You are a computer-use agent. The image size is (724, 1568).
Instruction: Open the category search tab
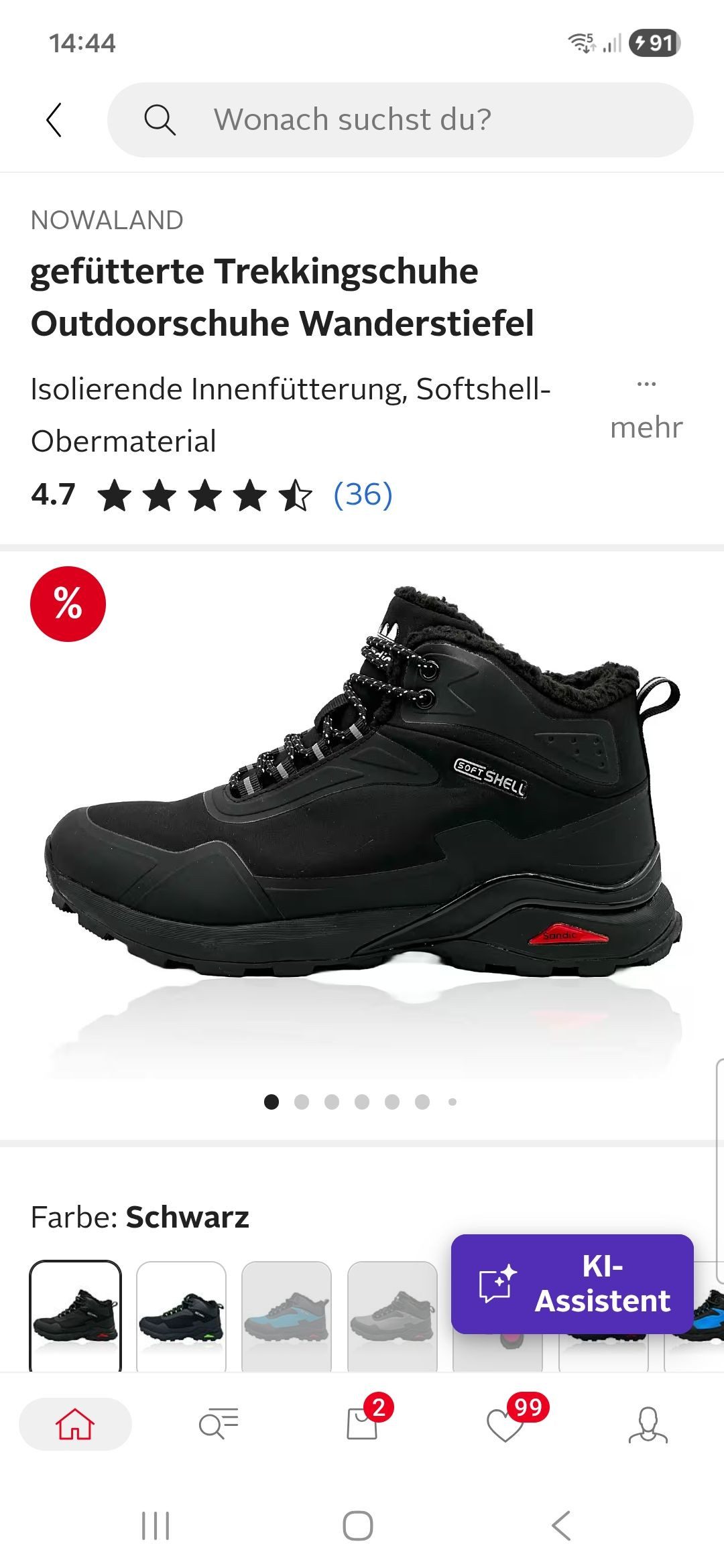(219, 1424)
